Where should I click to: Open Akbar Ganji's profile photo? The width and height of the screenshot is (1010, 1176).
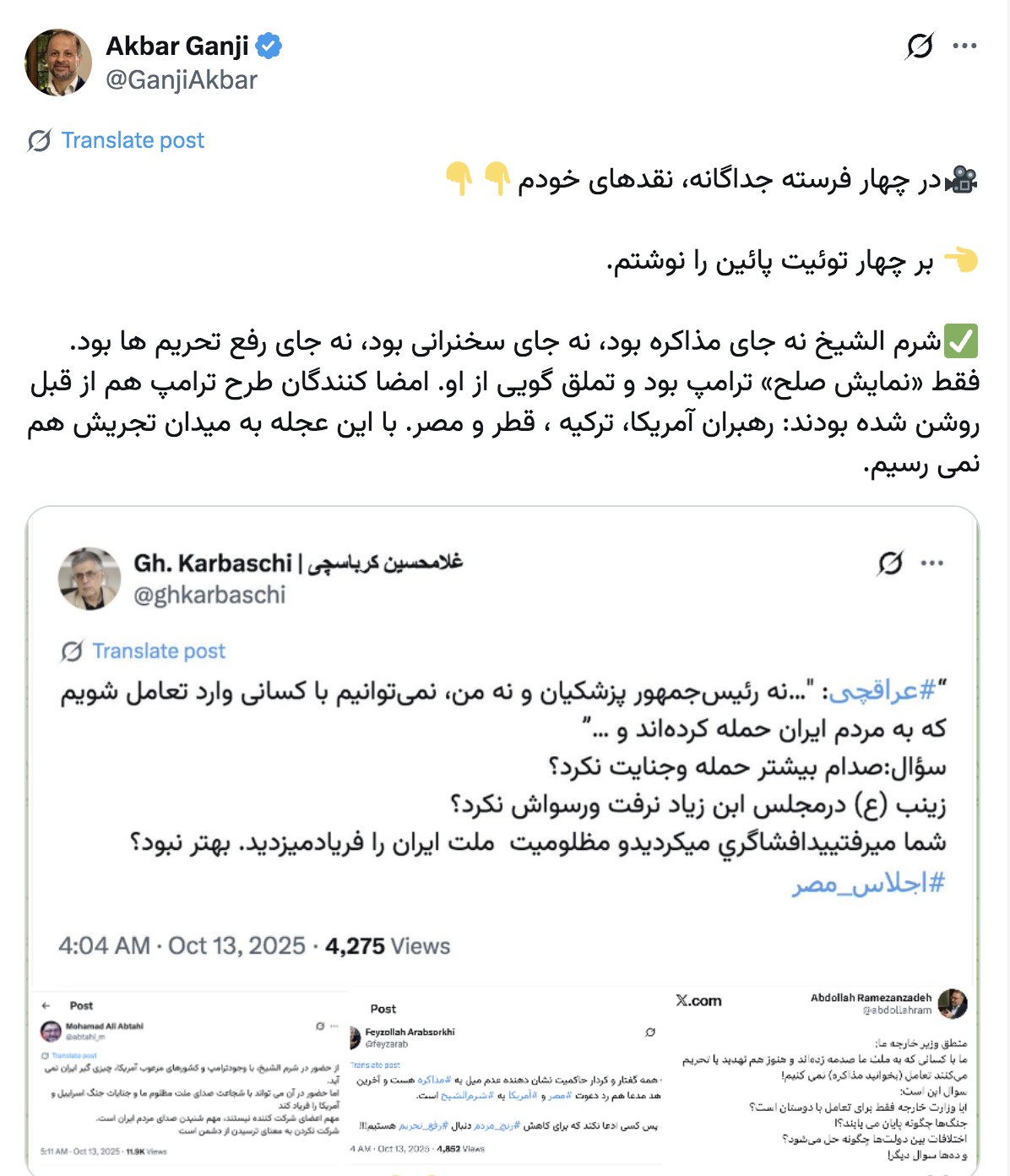(58, 63)
